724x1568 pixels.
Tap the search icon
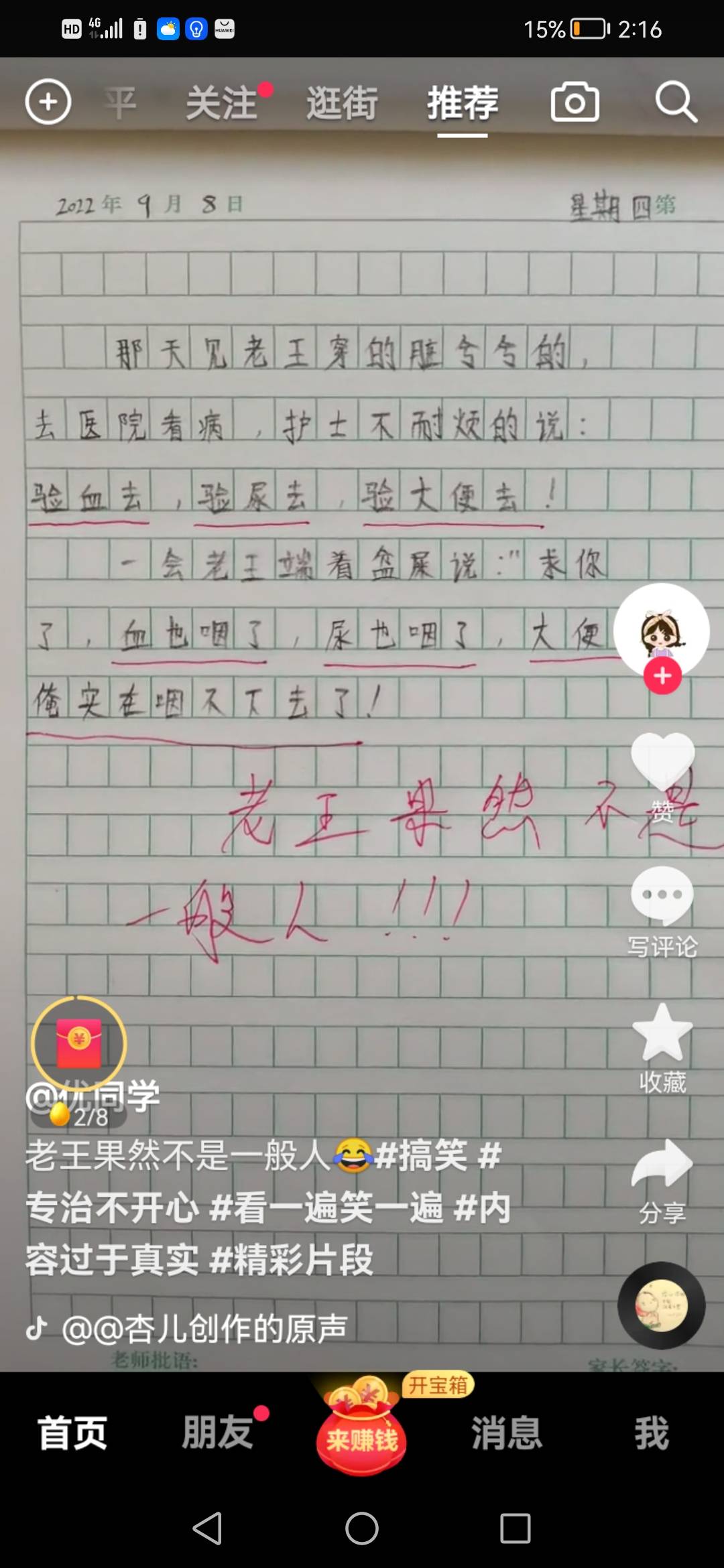(x=674, y=102)
